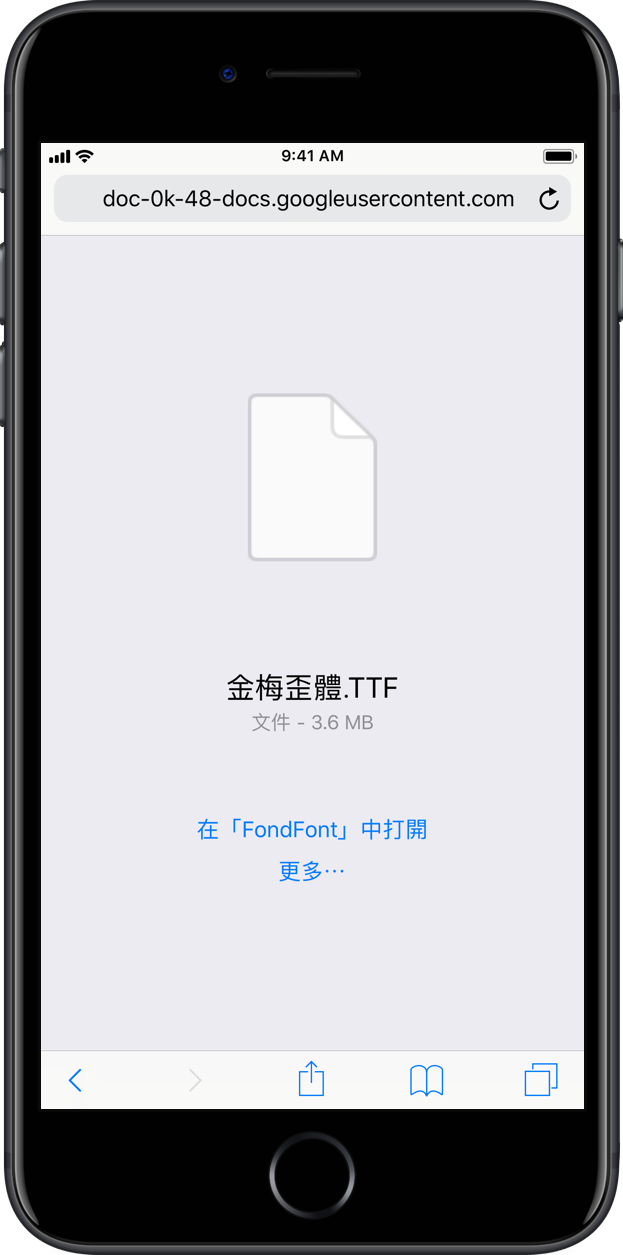This screenshot has width=623, height=1255.
Task: Reload the page
Action: tap(549, 199)
